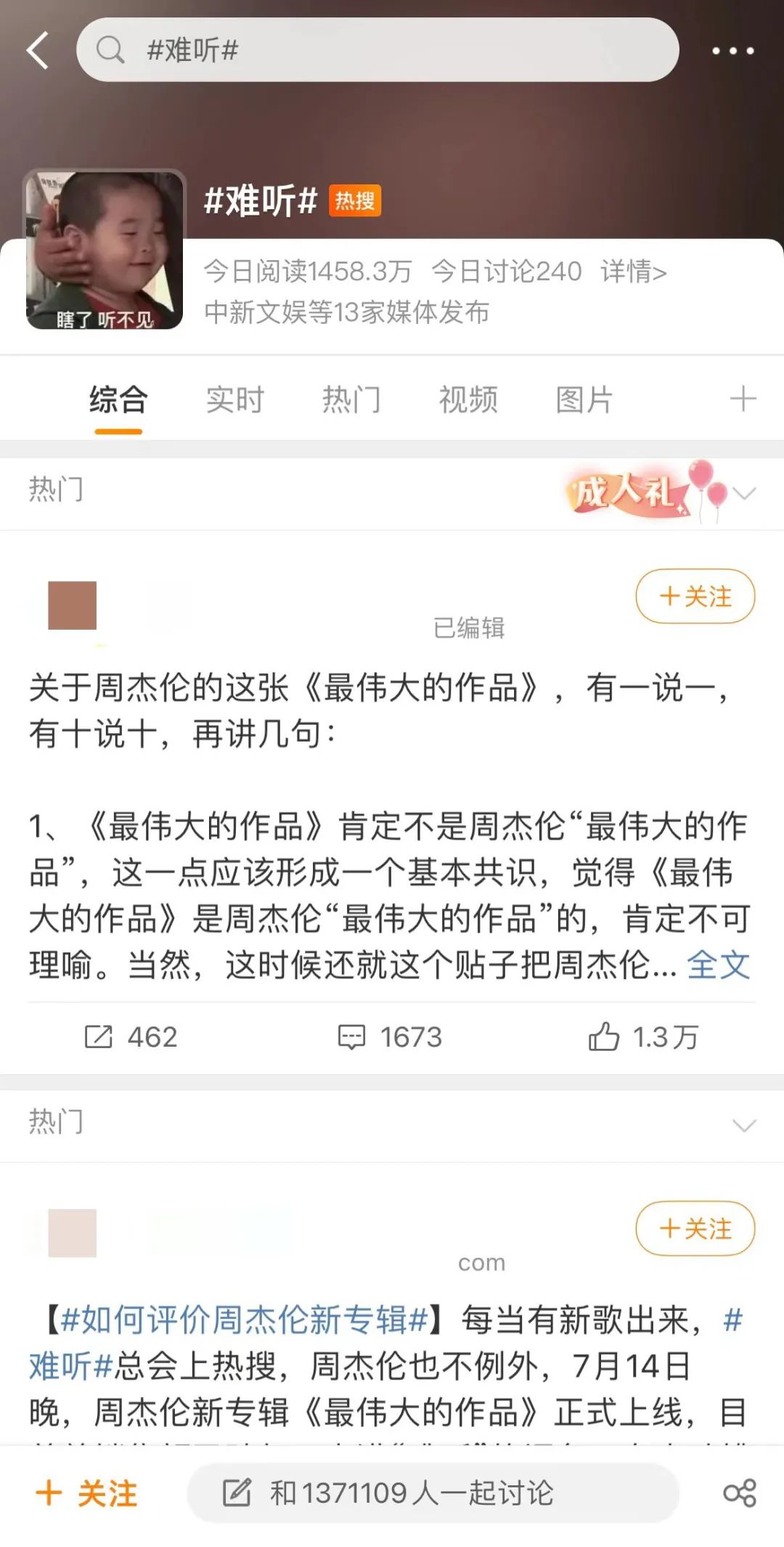This screenshot has width=784, height=1547.
Task: Add more tabs with the plus icon
Action: pyautogui.click(x=743, y=399)
